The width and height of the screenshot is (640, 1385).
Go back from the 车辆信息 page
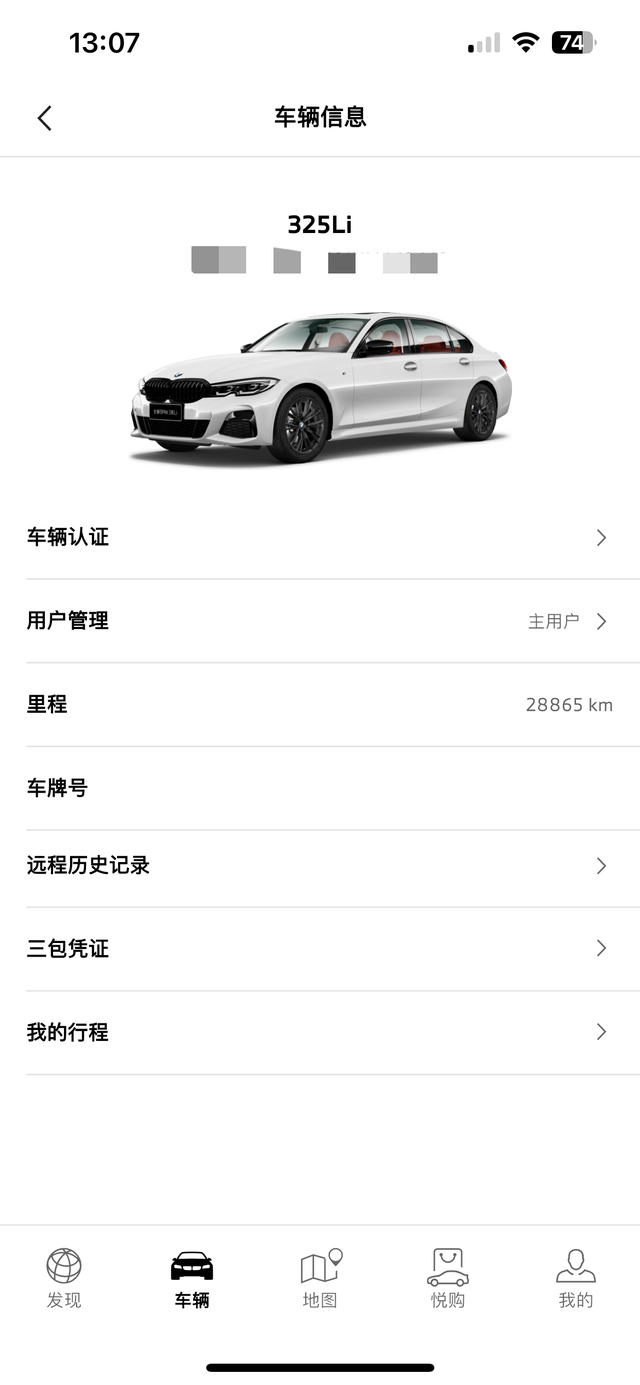(44, 118)
